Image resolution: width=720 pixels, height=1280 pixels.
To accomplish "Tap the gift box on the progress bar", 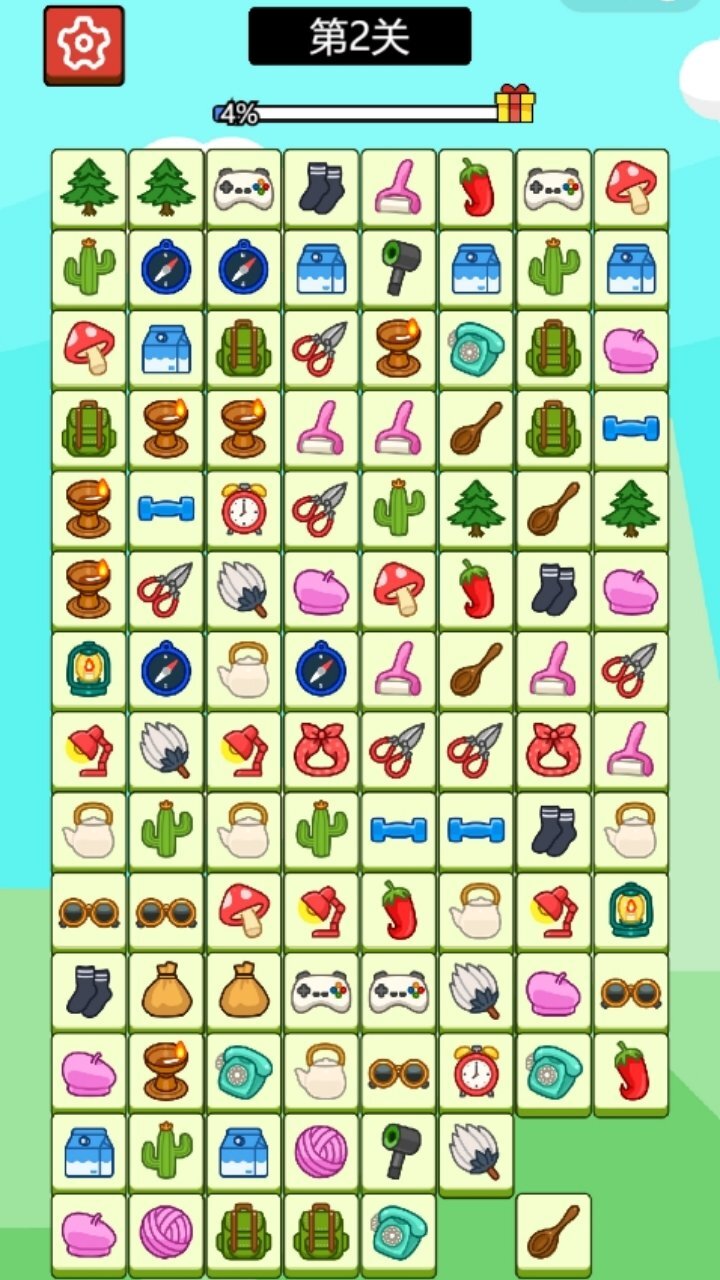I will [x=515, y=104].
